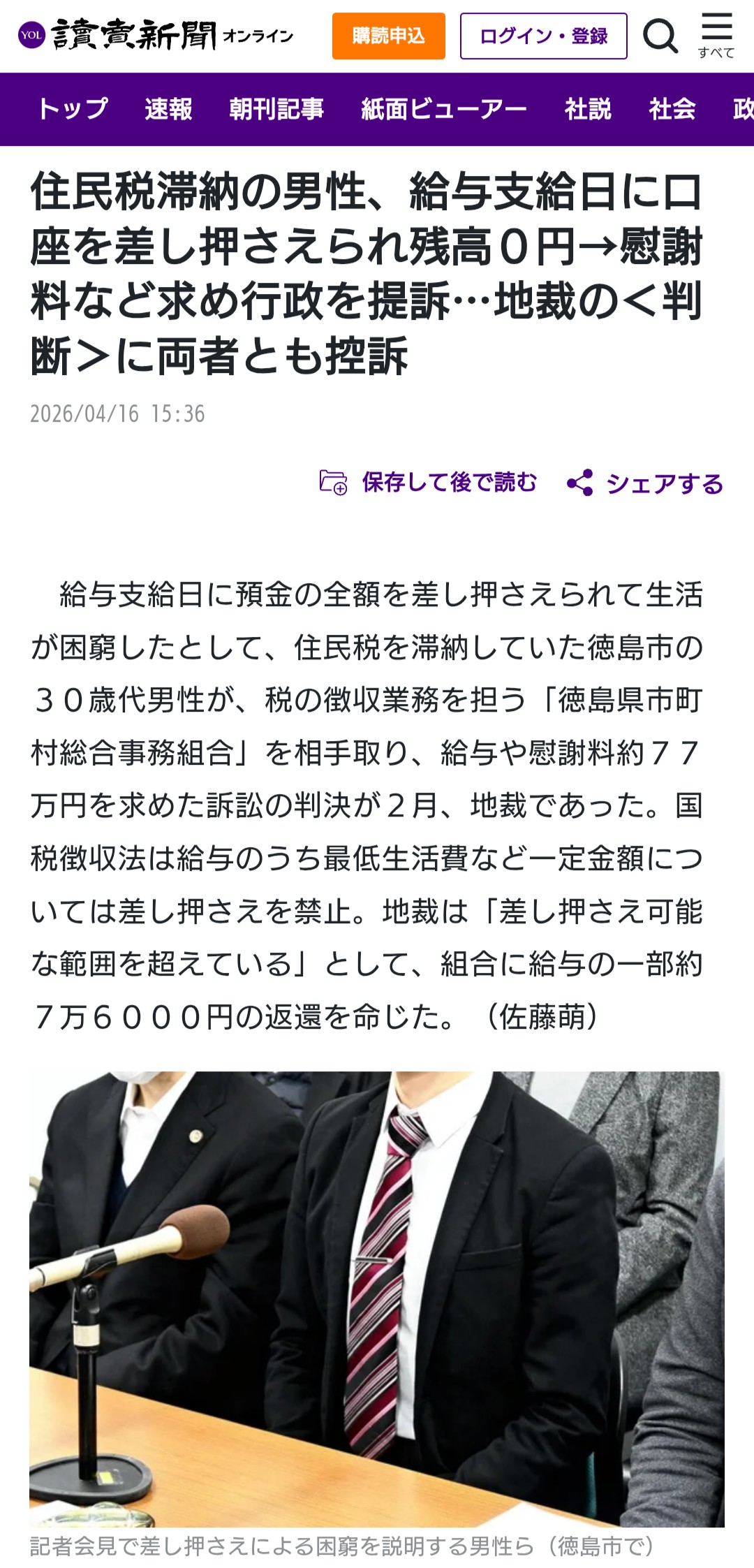Share the article via シェアする
Viewport: 754px width, 1568px height.
645,483
